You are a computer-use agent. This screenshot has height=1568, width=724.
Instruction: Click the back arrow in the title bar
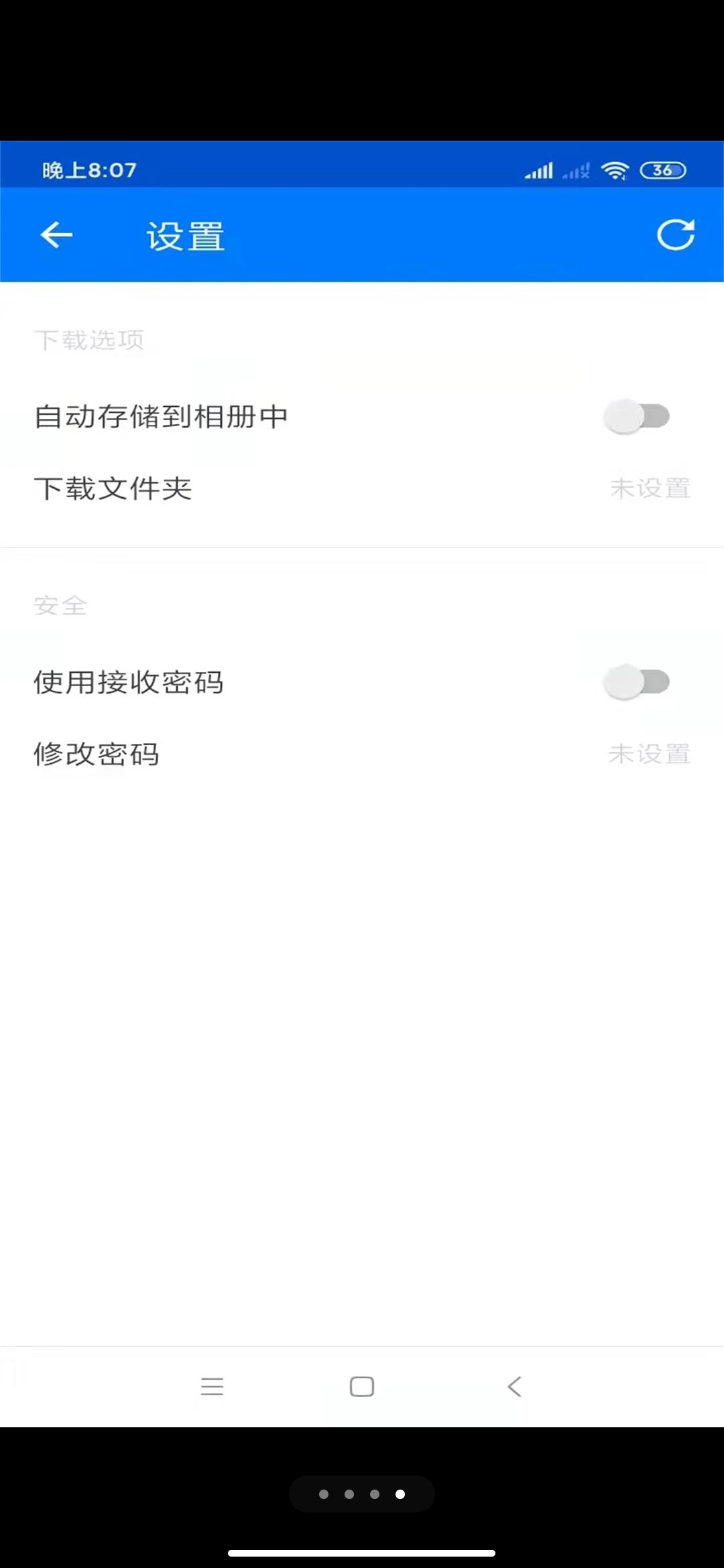click(56, 235)
